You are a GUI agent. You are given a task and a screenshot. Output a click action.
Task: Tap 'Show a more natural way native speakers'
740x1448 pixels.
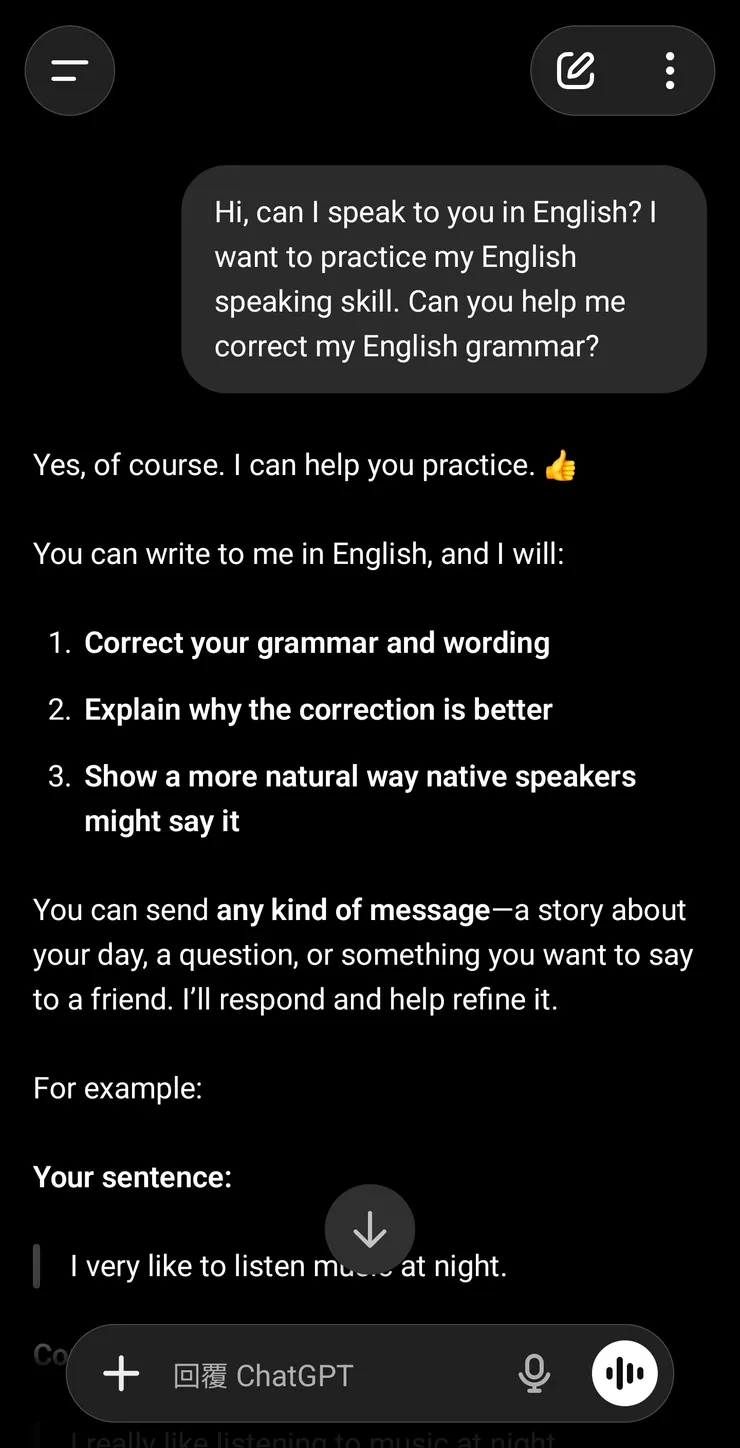(360, 776)
